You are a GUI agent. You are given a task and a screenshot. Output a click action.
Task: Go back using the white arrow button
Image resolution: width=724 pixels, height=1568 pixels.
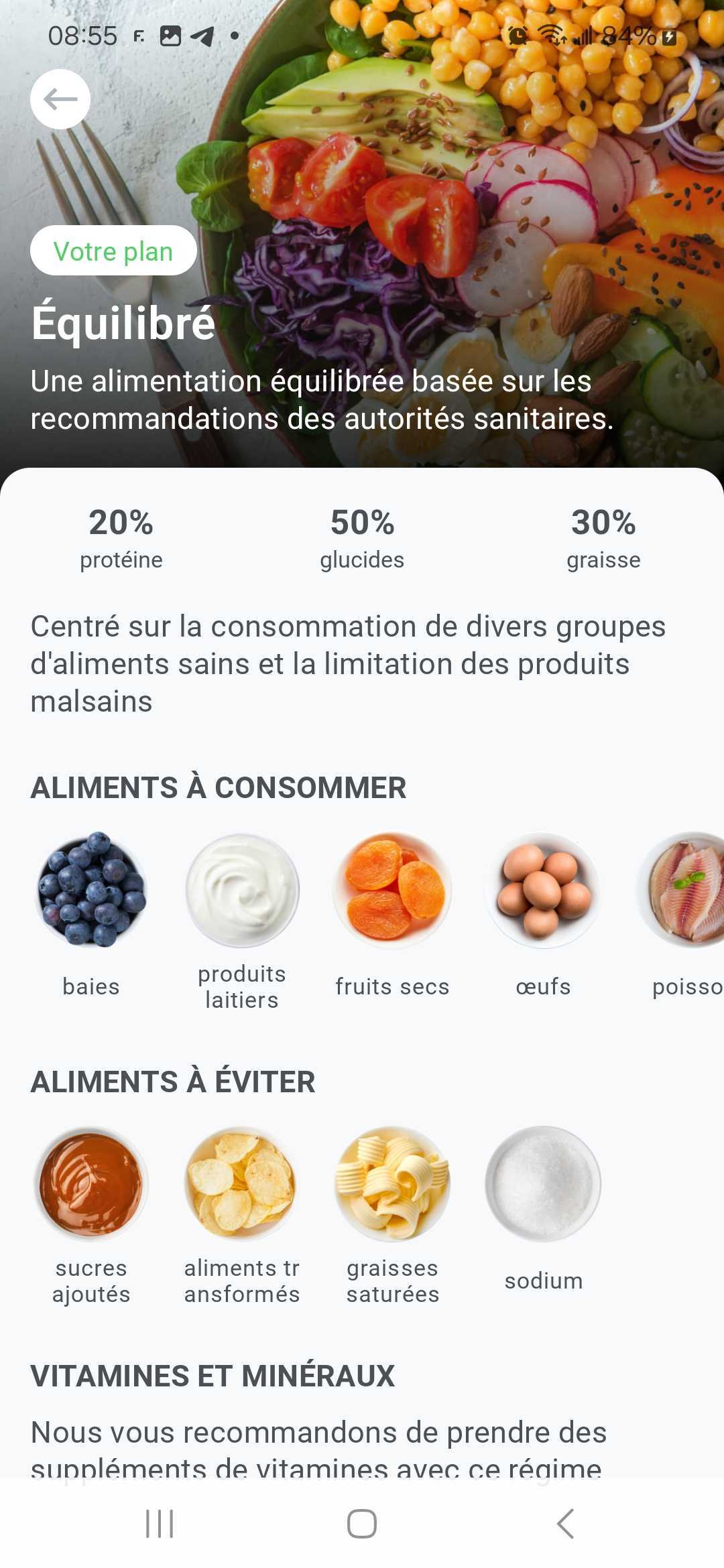[x=60, y=99]
